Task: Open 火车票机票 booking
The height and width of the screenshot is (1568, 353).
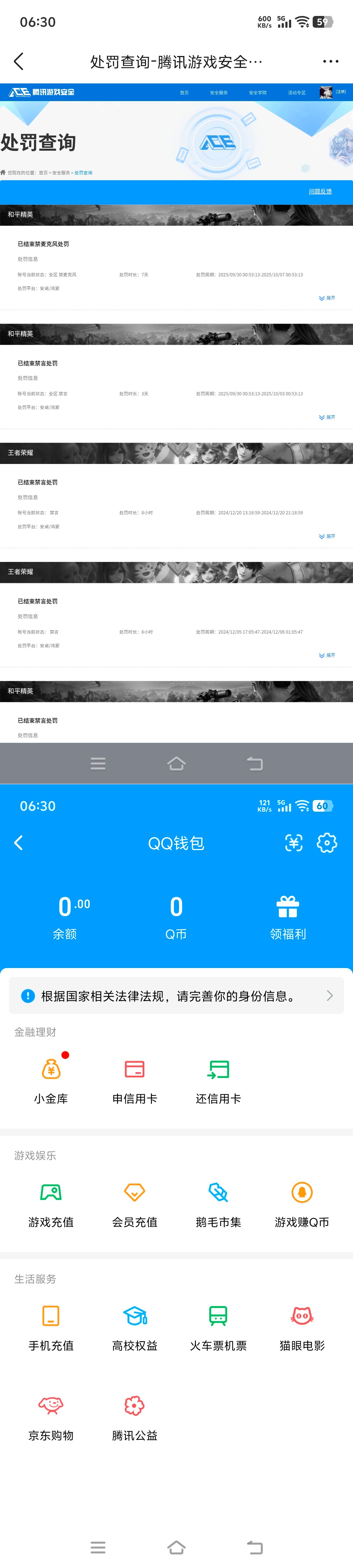Action: (x=218, y=1327)
